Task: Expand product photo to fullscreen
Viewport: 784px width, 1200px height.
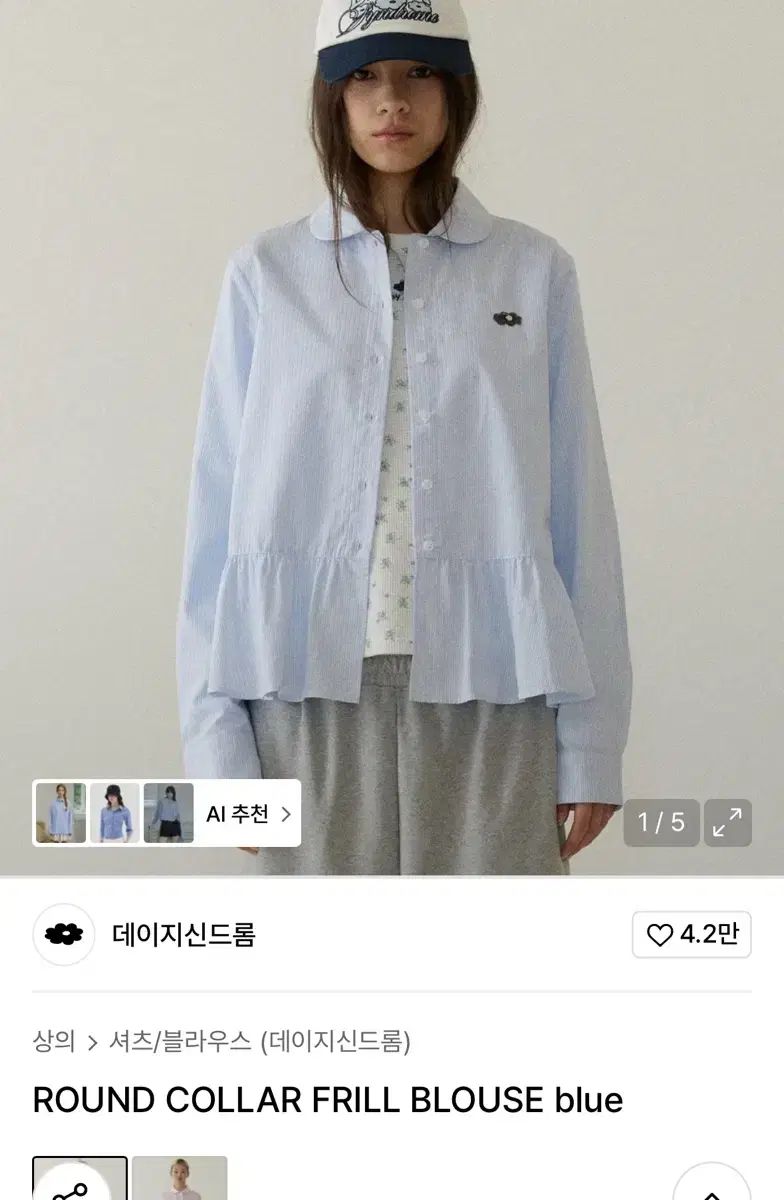Action: coord(727,822)
